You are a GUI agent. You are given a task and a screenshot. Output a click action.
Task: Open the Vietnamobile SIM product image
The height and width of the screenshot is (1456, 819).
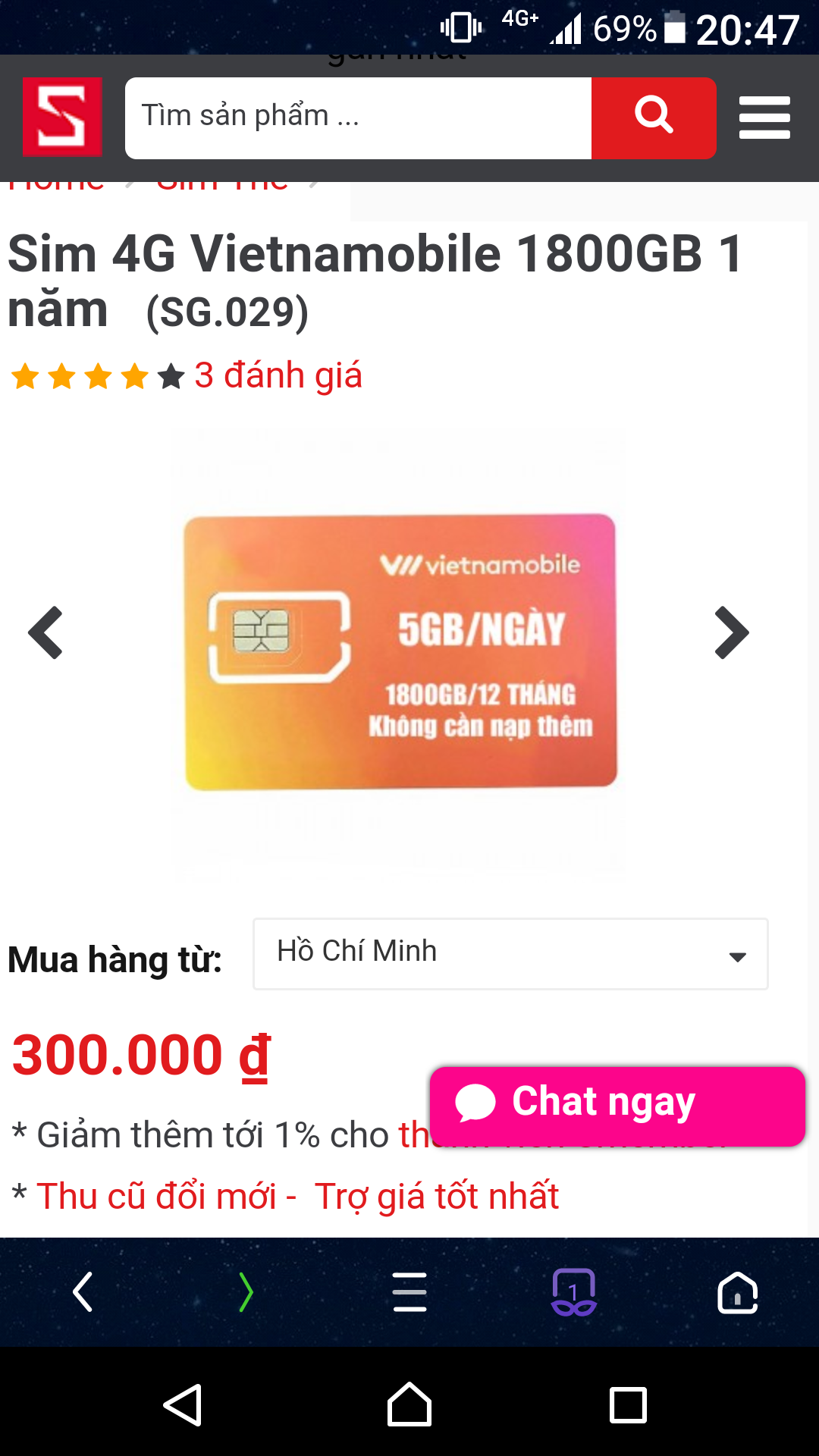(400, 652)
